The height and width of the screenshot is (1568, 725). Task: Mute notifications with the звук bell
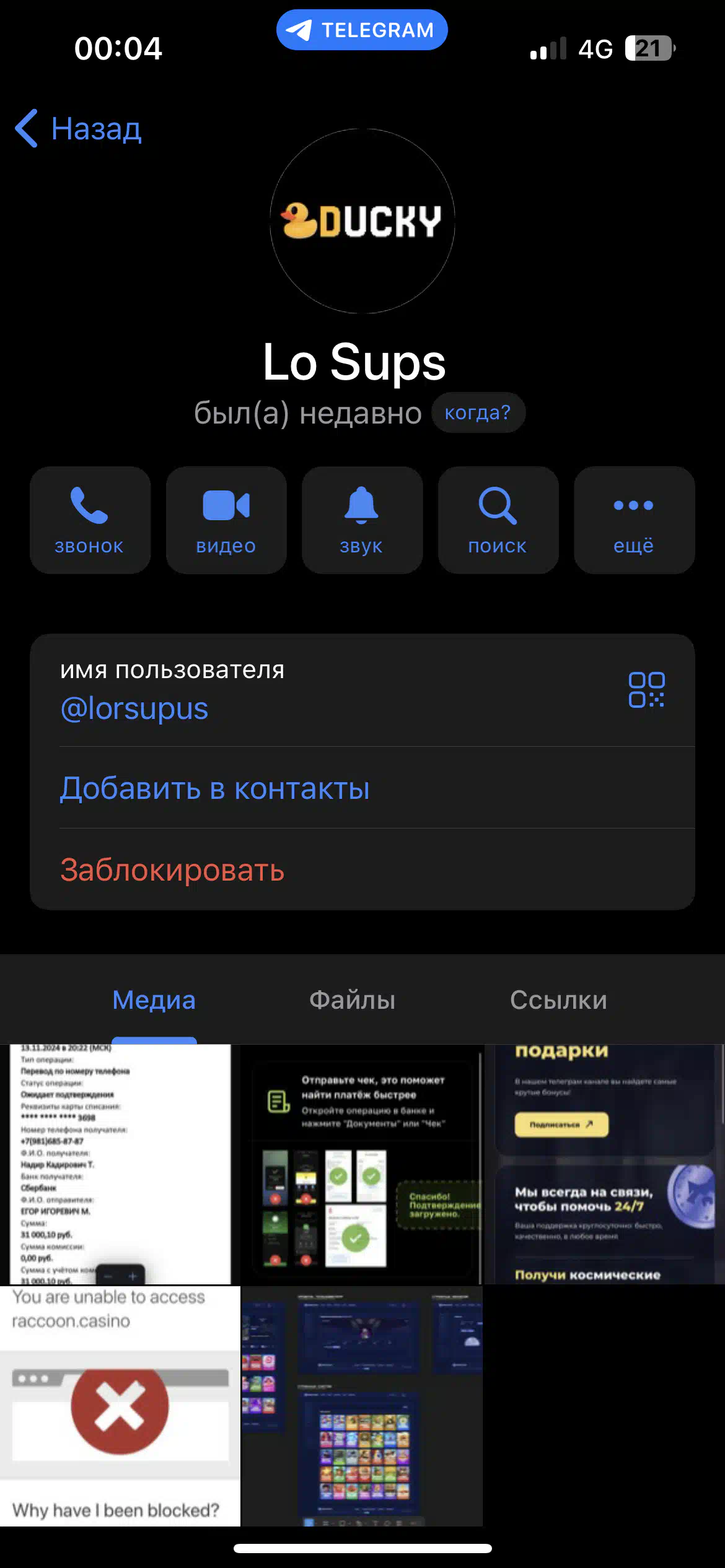click(x=362, y=520)
